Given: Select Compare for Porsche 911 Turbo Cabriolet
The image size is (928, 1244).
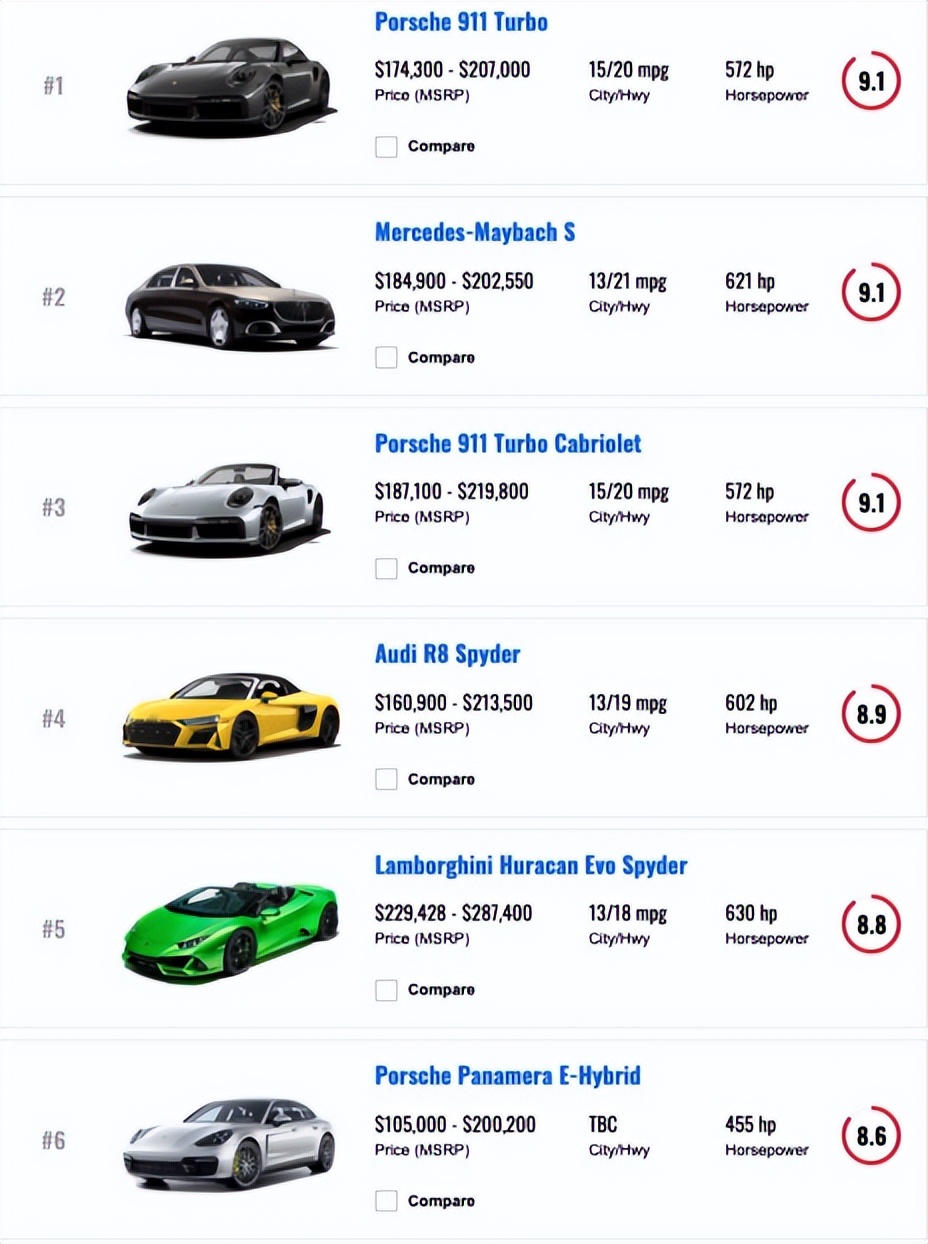Looking at the screenshot, I should coord(386,569).
